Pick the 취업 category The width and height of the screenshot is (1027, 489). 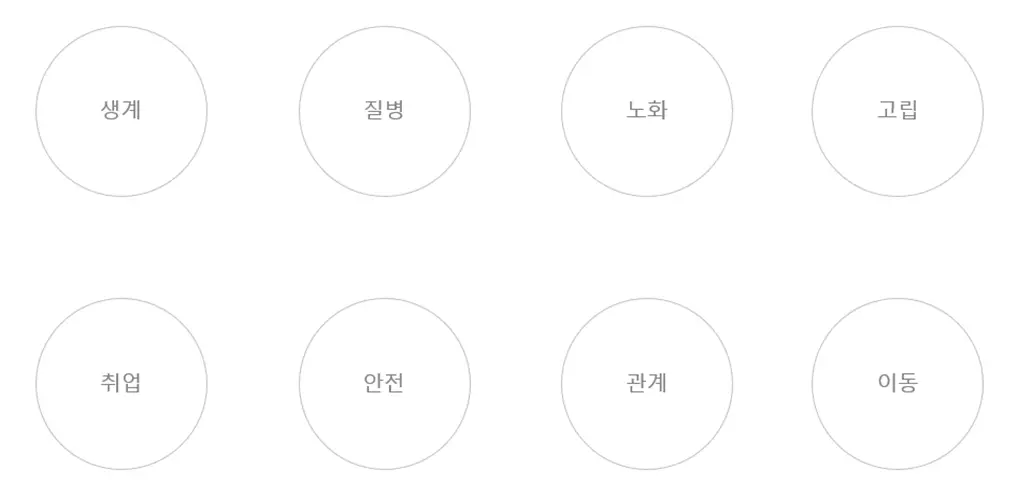click(121, 383)
